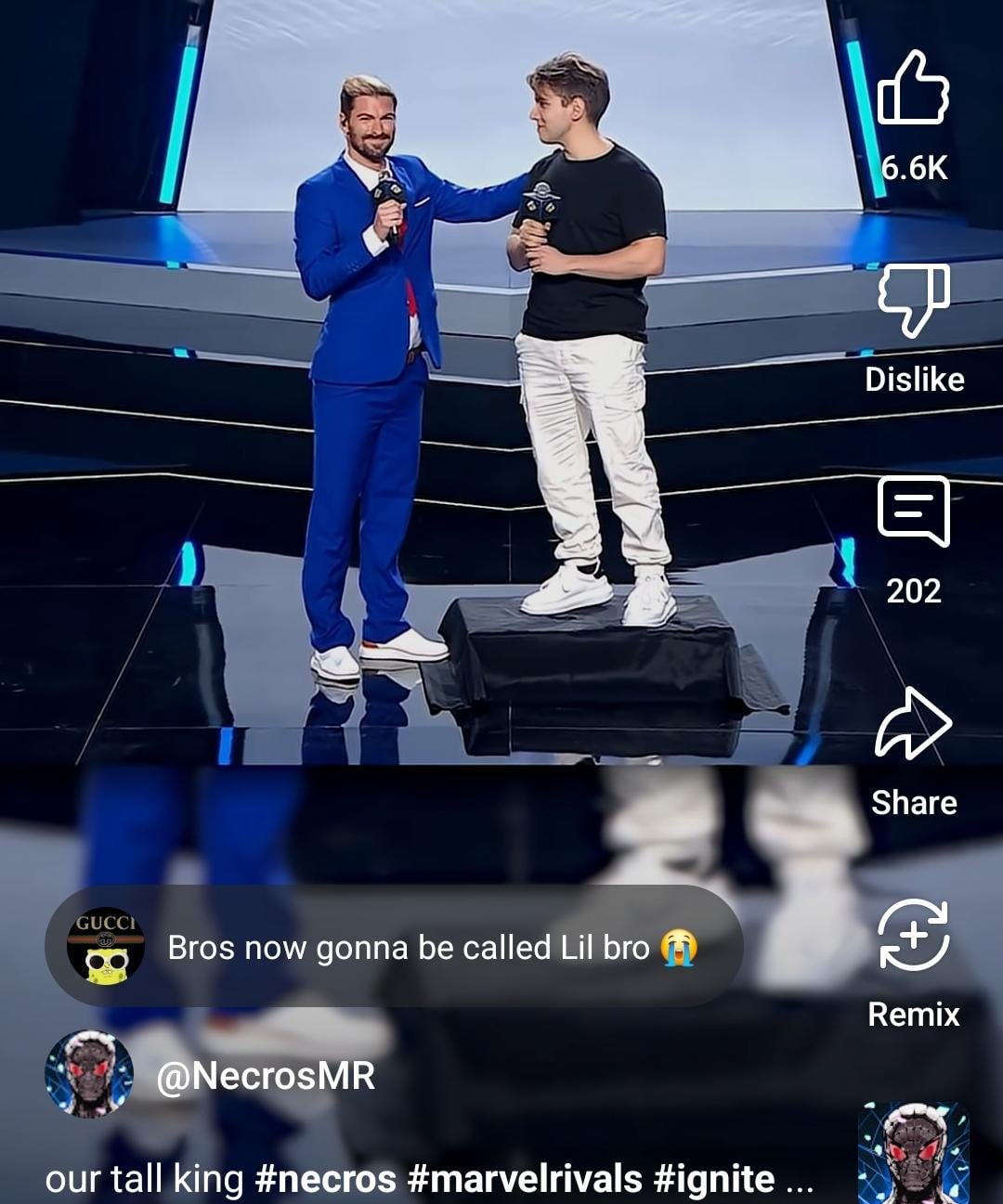
Task: Open the comments with 202 replies
Action: pos(913,511)
